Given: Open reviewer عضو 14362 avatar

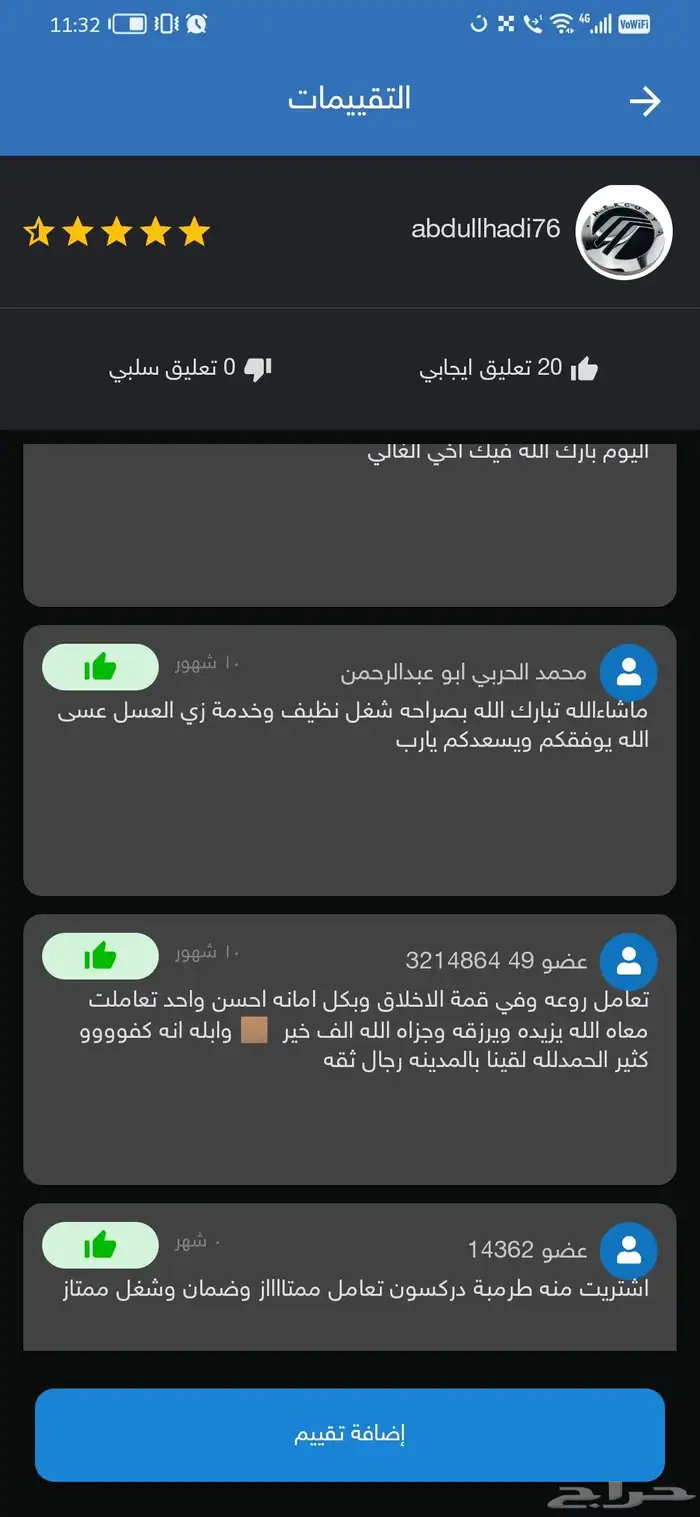Looking at the screenshot, I should [629, 1251].
